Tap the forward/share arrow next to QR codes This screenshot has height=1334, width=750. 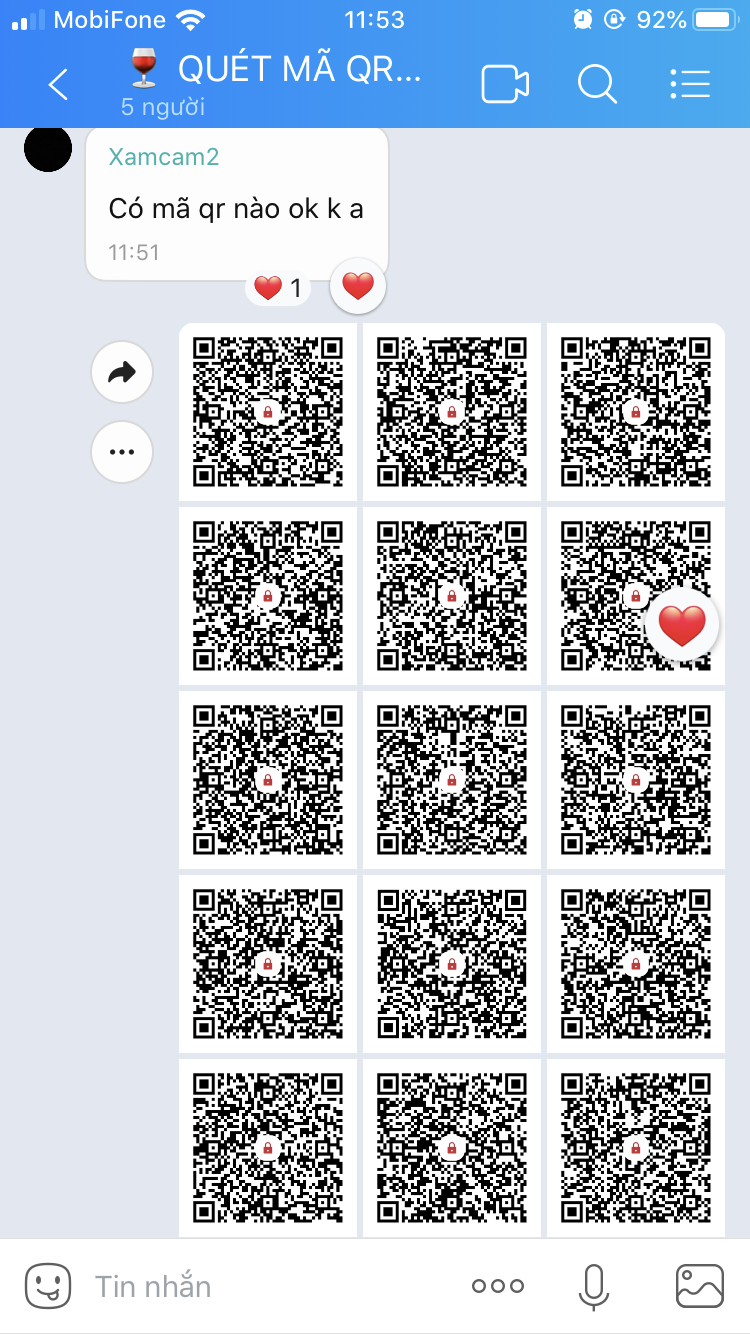[121, 371]
